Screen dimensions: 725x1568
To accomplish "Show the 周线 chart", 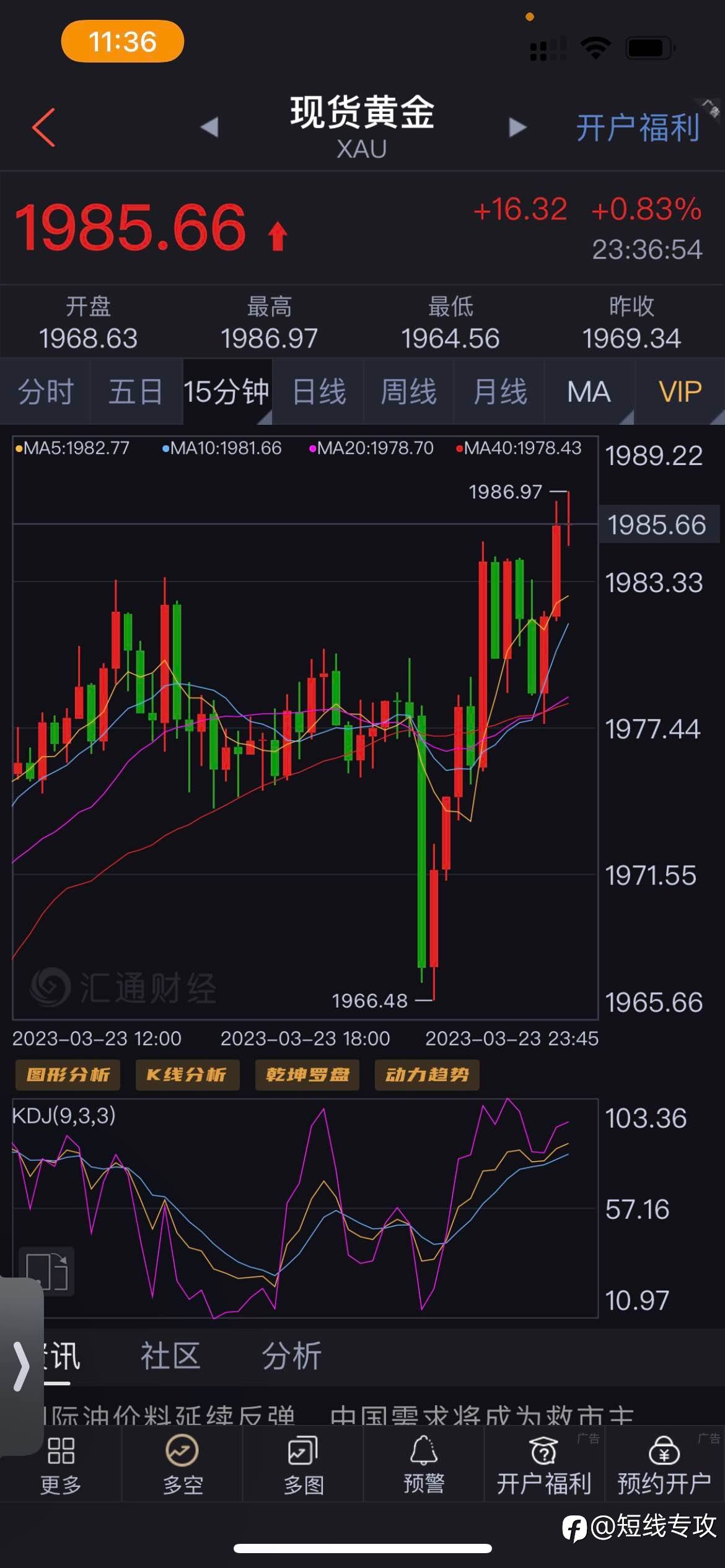I will [x=408, y=392].
